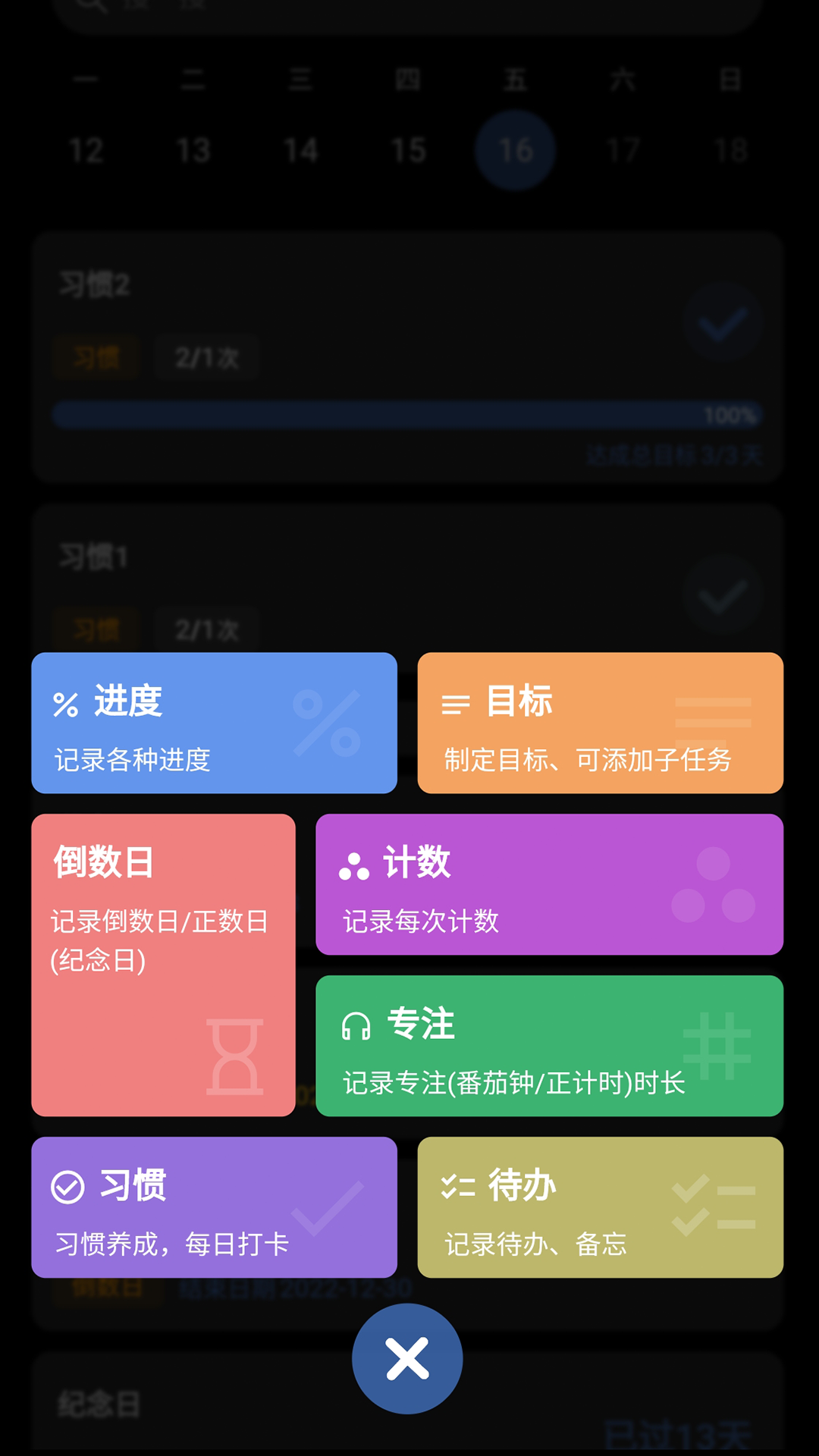The width and height of the screenshot is (819, 1456).
Task: Dismiss the creation menu with the X button
Action: pyautogui.click(x=407, y=1357)
